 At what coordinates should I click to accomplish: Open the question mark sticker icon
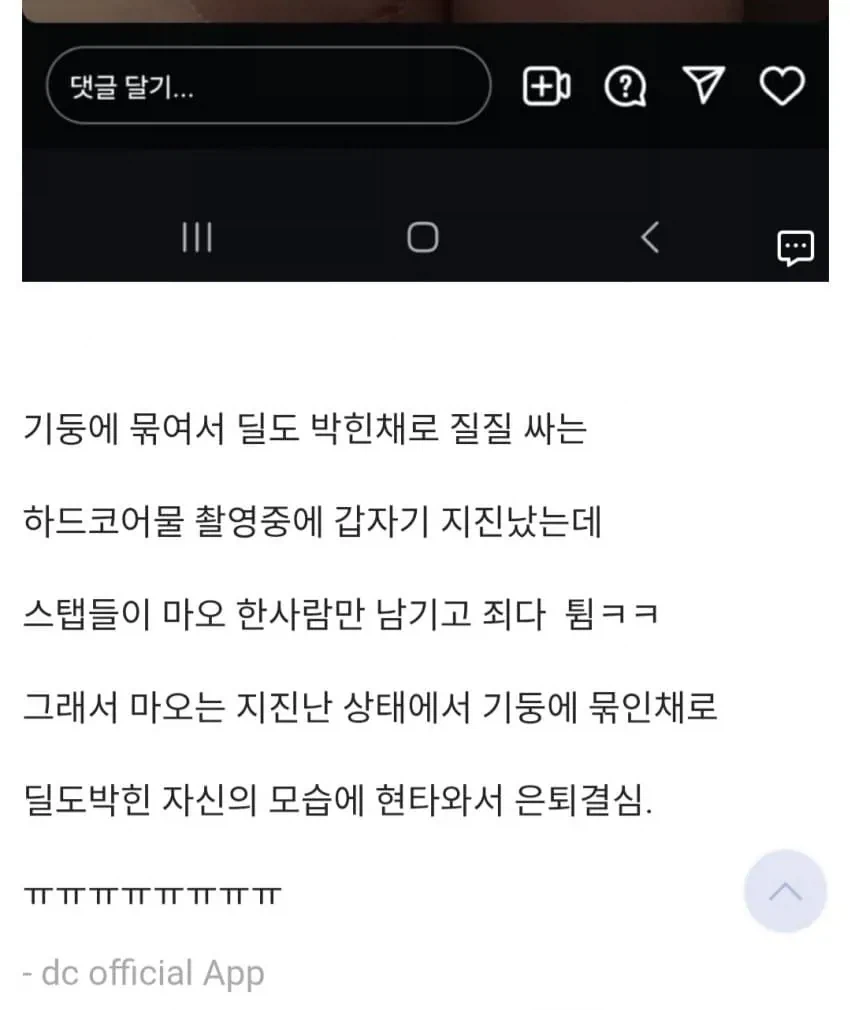coord(624,86)
